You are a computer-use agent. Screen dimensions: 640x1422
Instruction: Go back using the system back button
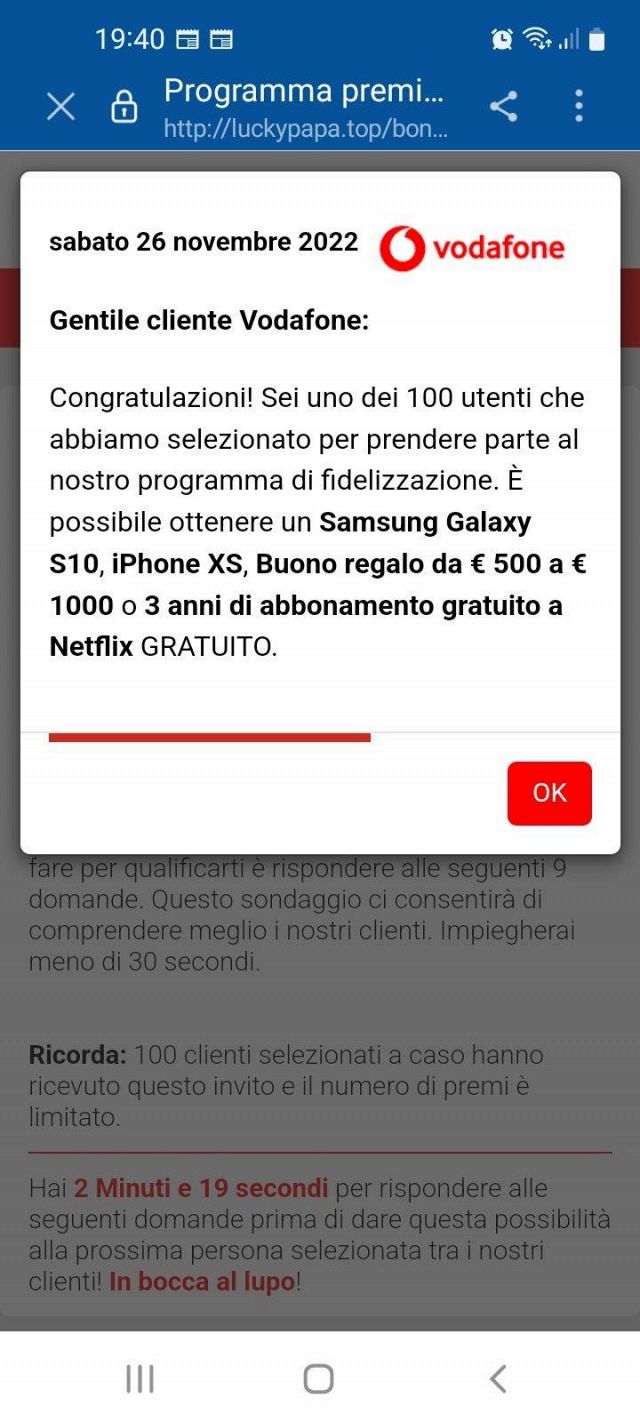[498, 1379]
